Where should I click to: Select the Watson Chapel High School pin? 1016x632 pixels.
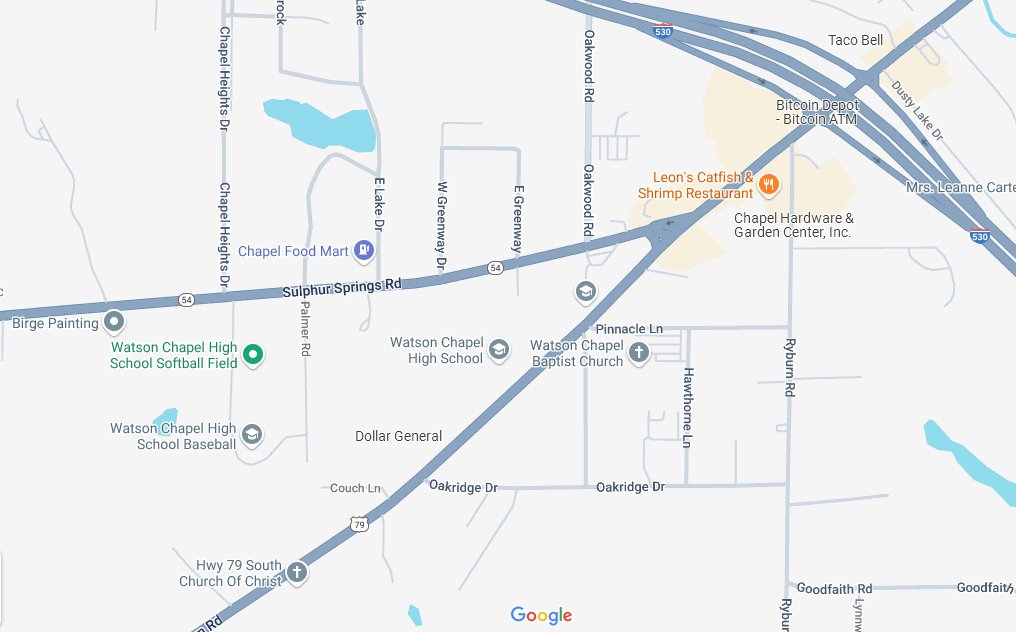tap(498, 349)
